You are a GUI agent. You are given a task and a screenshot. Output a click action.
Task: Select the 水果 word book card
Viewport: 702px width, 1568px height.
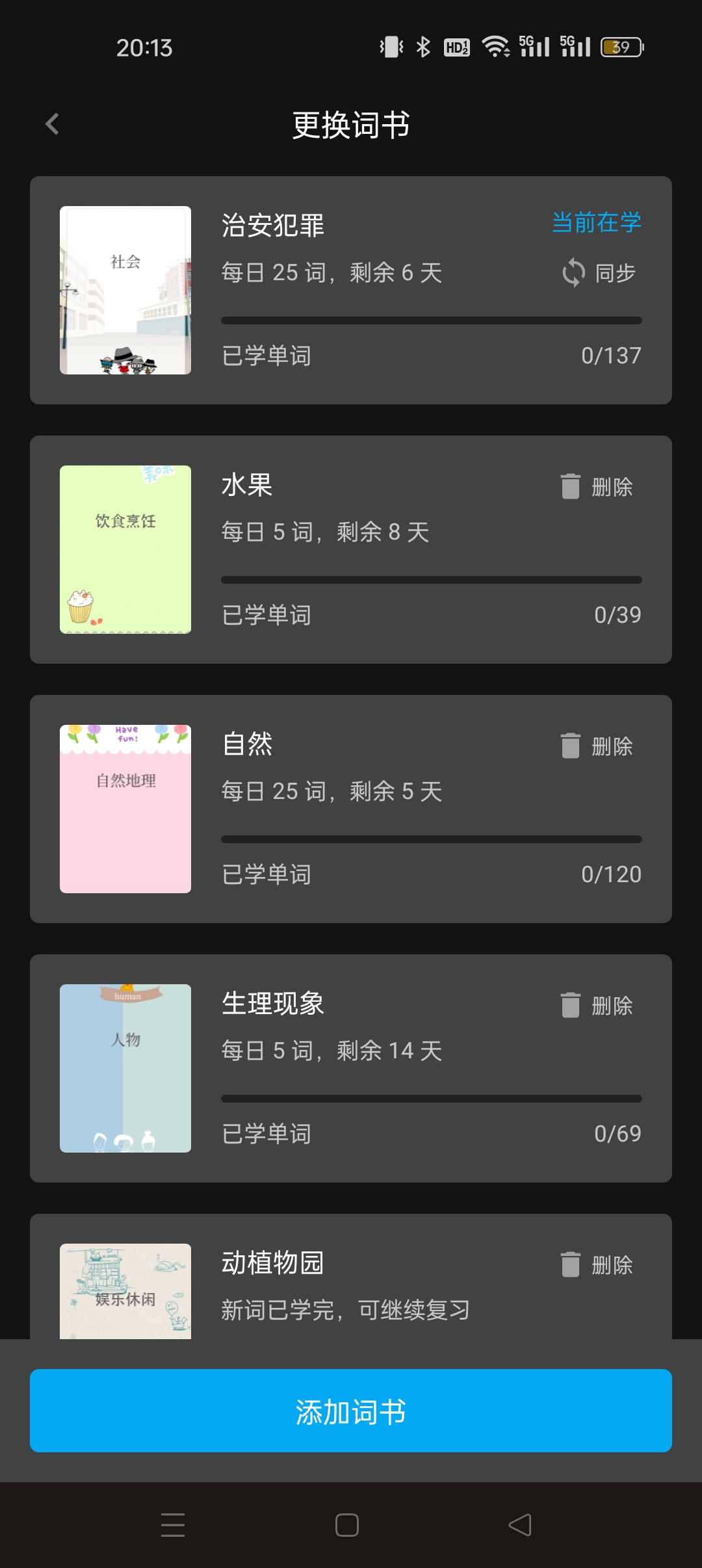[351, 549]
